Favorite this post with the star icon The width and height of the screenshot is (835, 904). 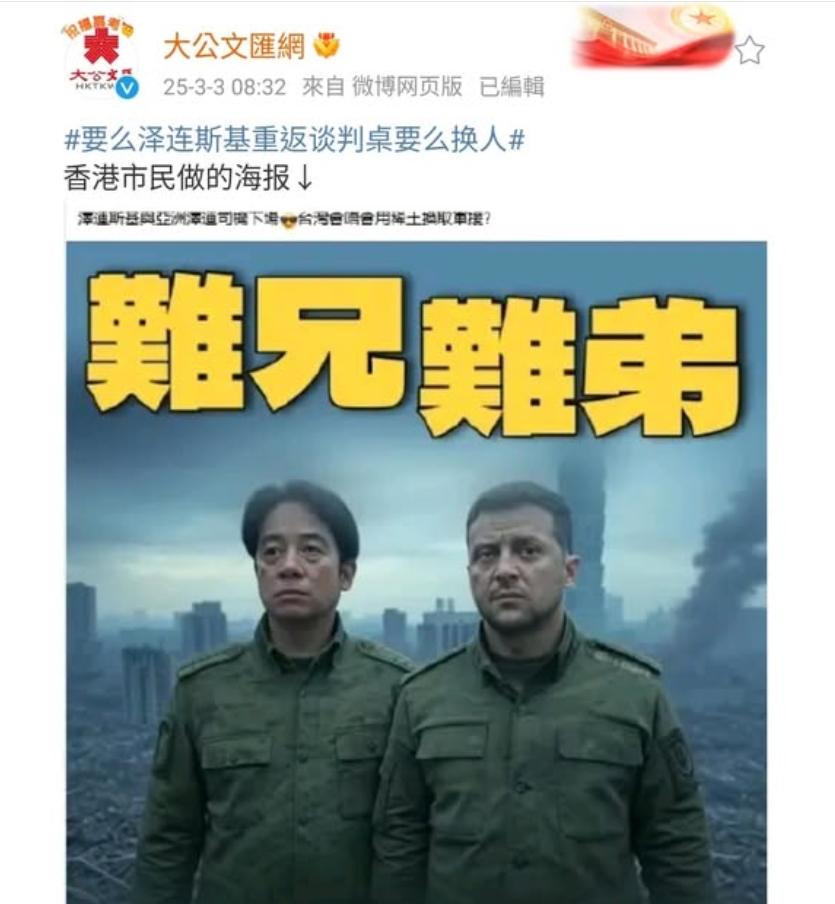(749, 50)
